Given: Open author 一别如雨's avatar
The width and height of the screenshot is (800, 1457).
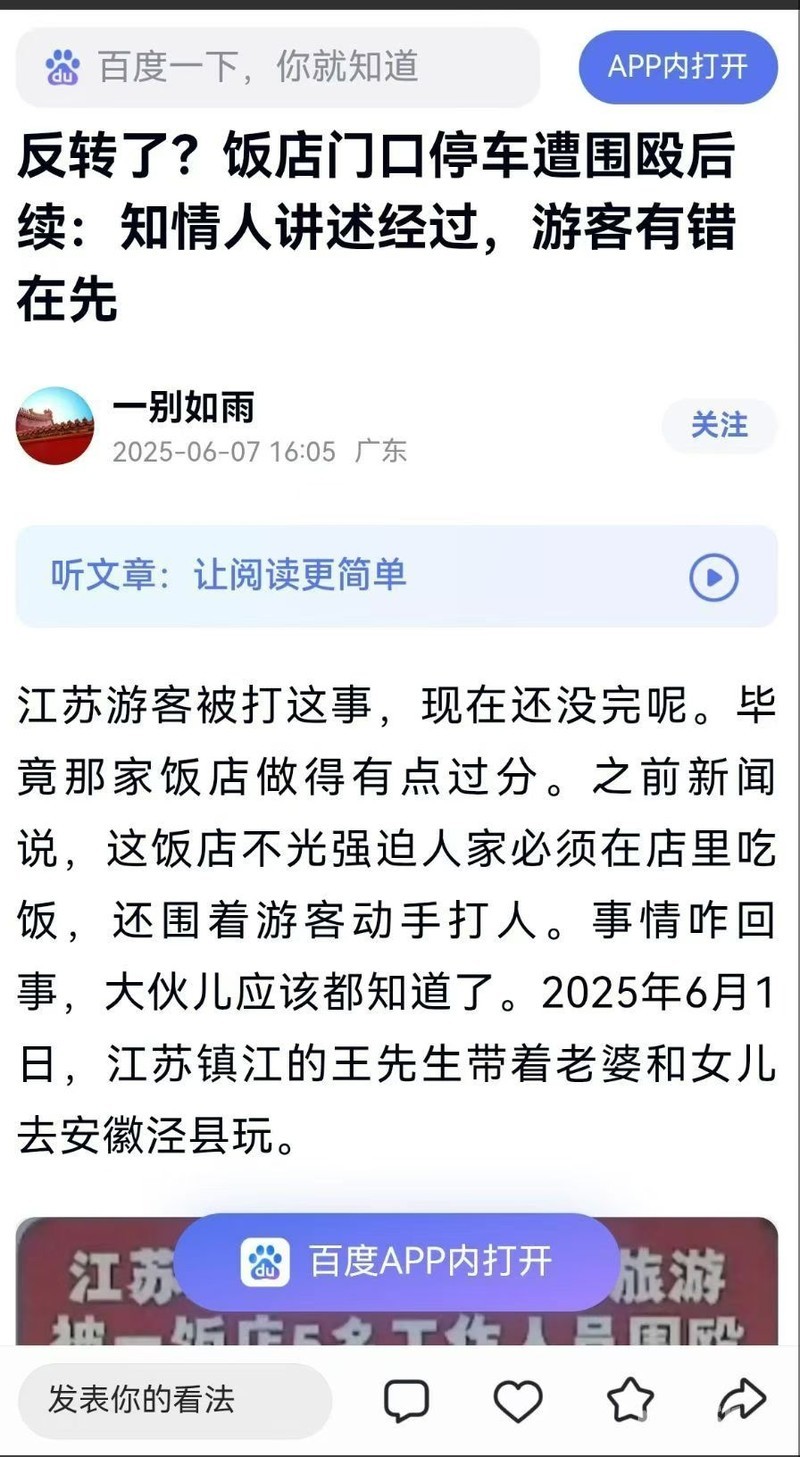Looking at the screenshot, I should (55, 426).
